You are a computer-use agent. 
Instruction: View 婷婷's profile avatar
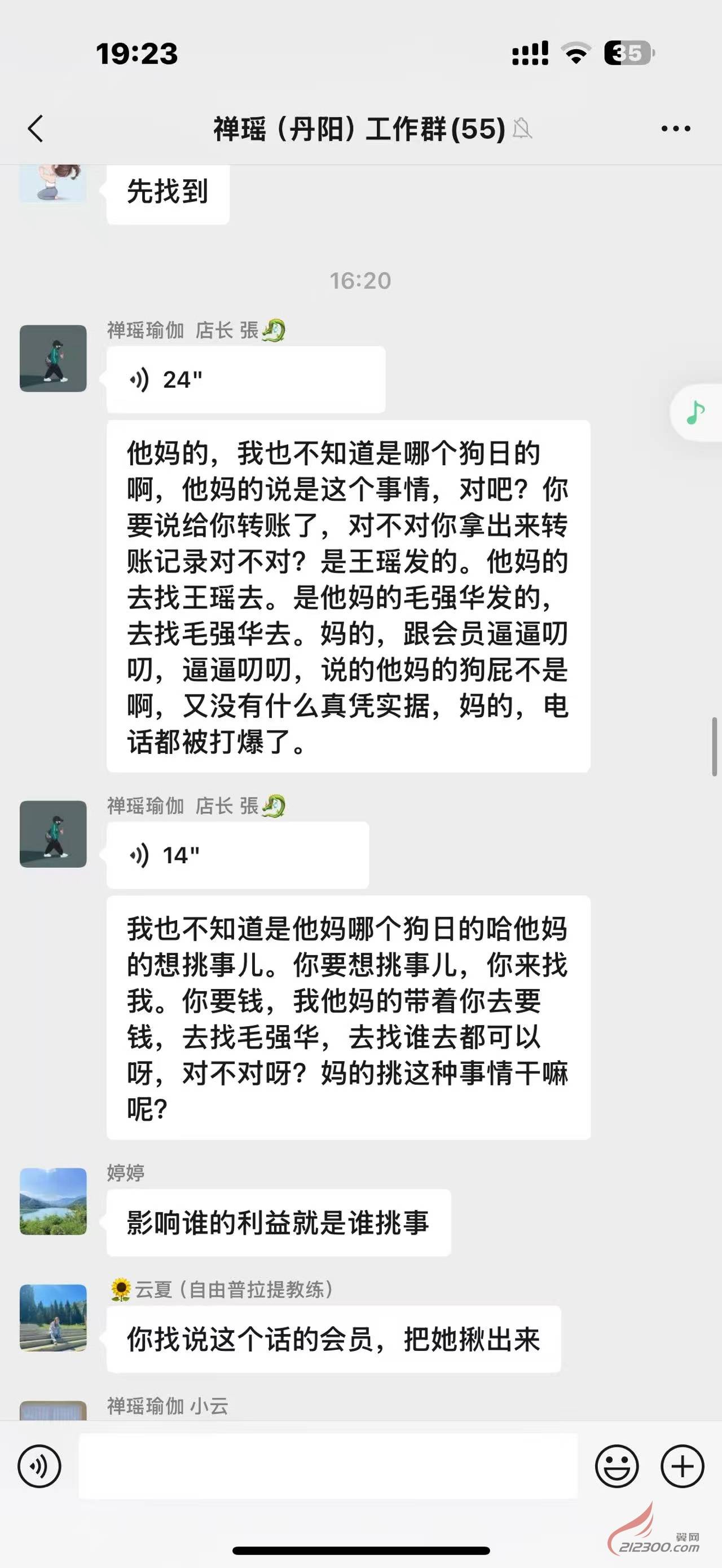tap(53, 1201)
